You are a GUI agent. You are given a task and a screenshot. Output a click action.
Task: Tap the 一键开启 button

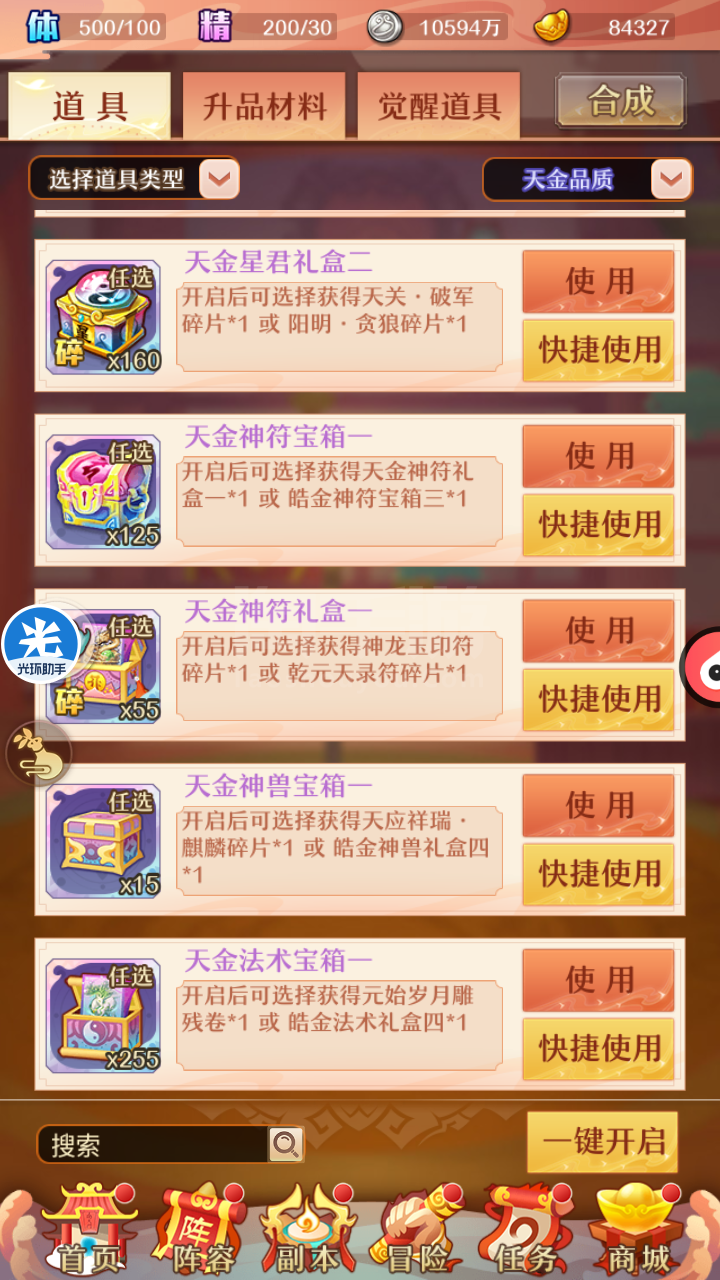603,1142
